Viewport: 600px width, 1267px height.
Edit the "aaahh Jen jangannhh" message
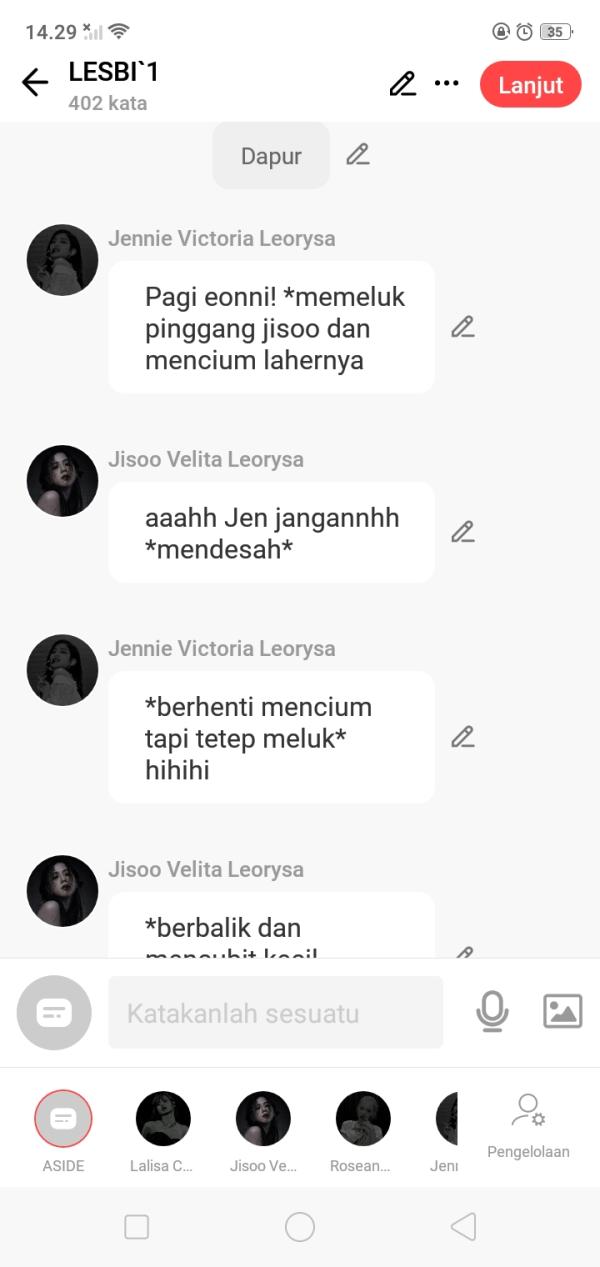pyautogui.click(x=462, y=532)
